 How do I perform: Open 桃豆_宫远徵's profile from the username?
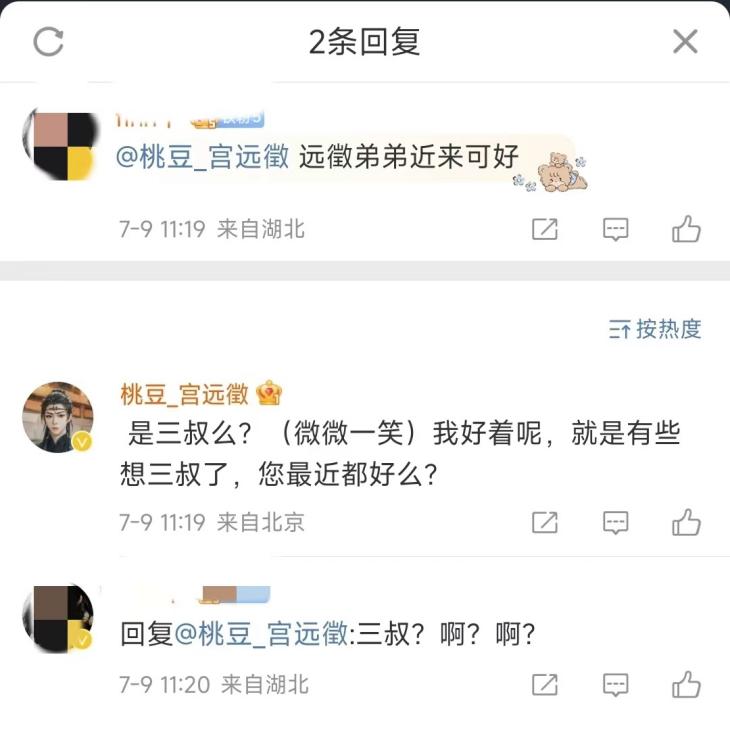point(185,394)
